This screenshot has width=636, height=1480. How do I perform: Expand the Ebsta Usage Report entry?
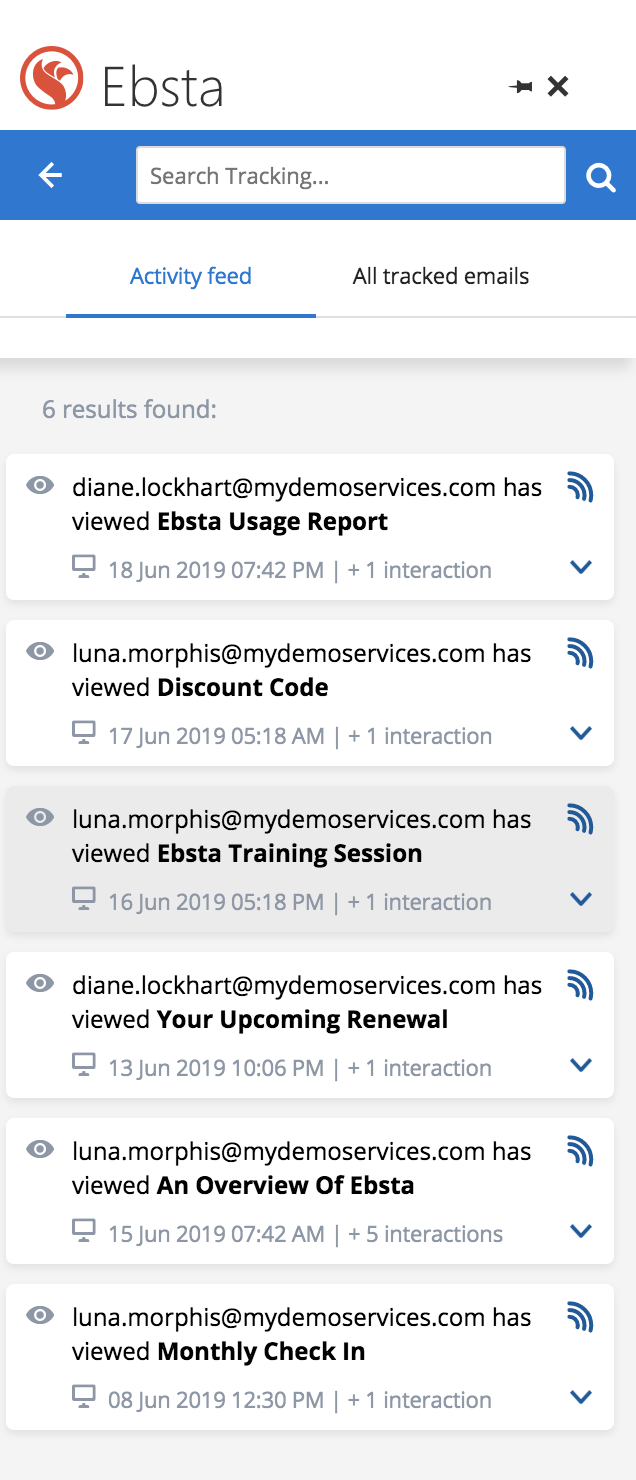click(580, 568)
